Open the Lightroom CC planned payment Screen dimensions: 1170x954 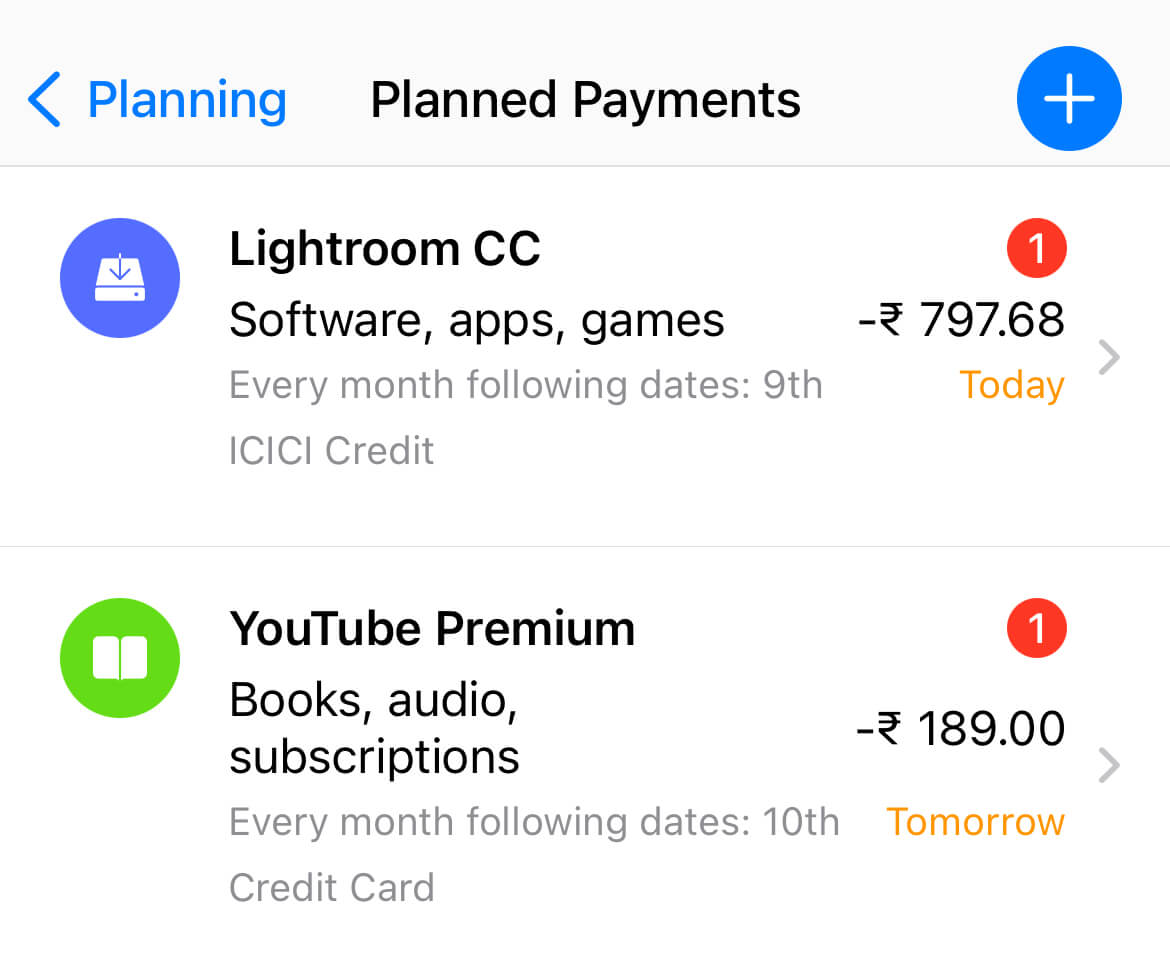click(x=585, y=357)
